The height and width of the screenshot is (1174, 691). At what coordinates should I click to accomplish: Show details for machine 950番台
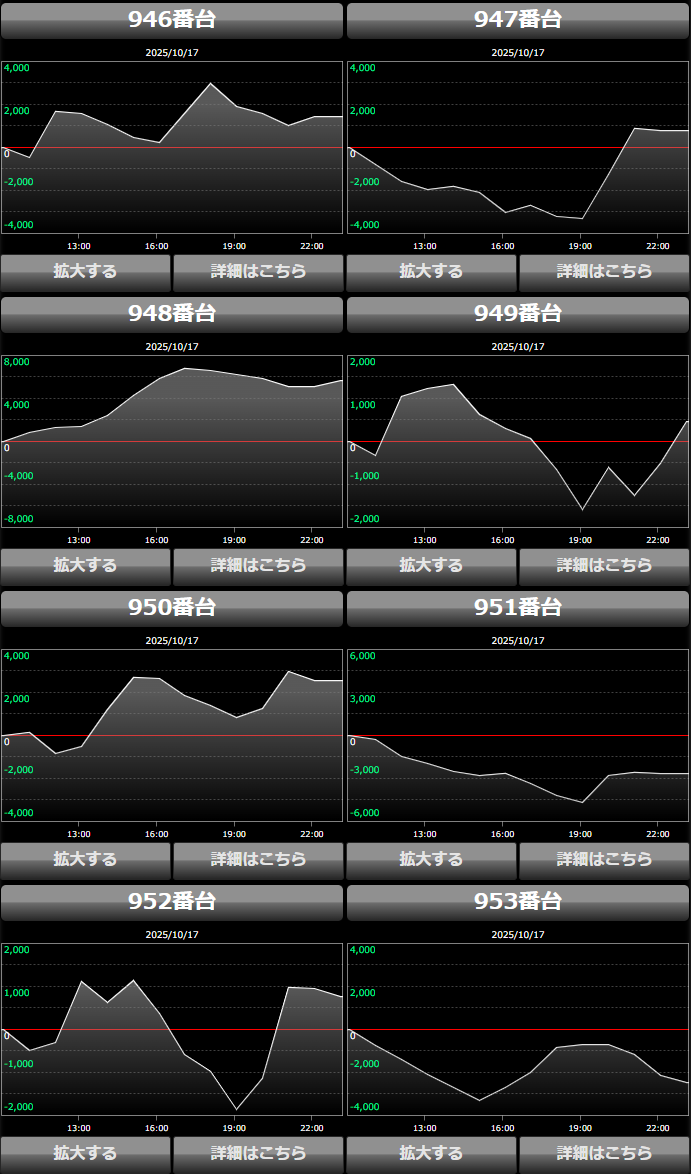pos(258,859)
